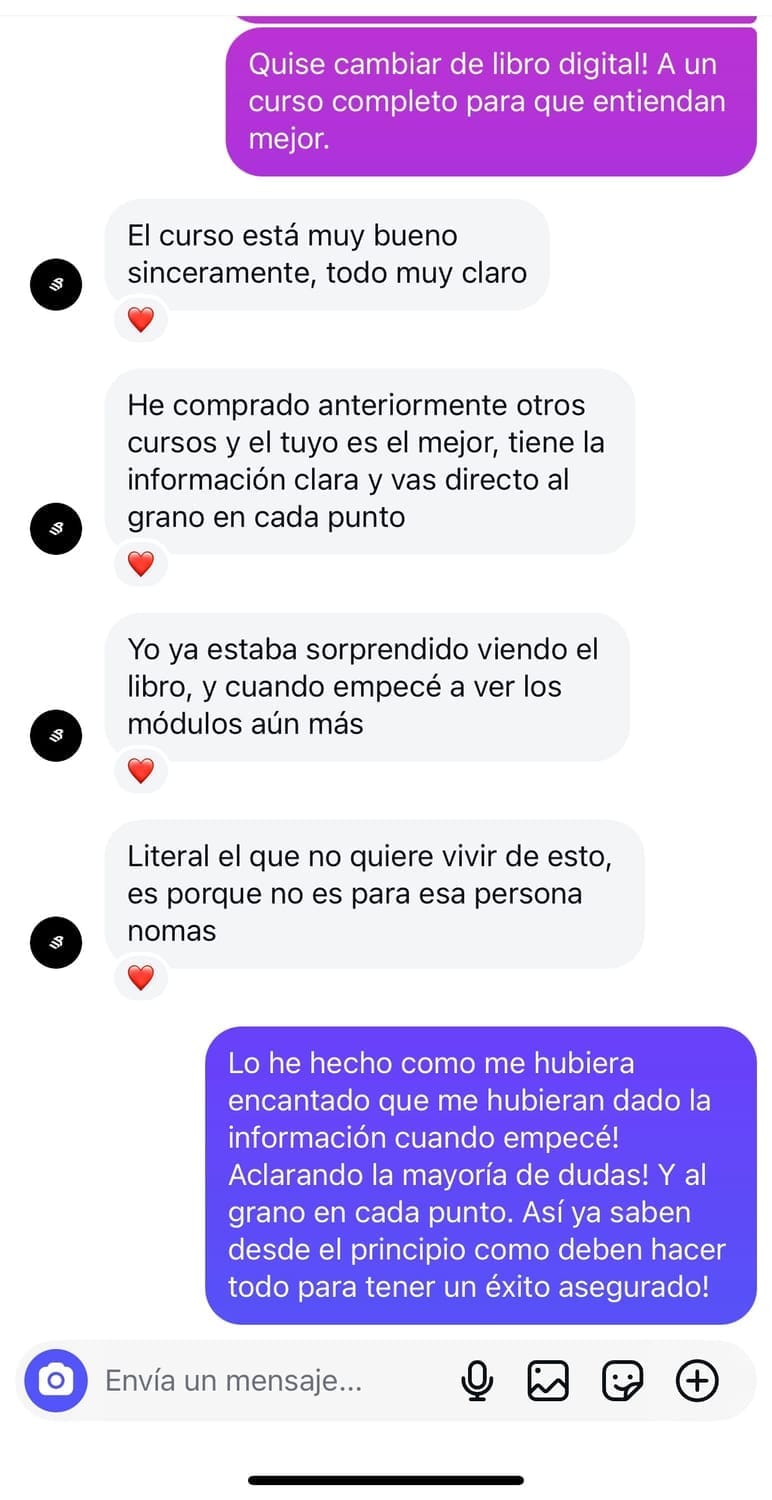Open the plus menu for more options
Viewport: 772px width, 1500px height.
click(x=697, y=1381)
